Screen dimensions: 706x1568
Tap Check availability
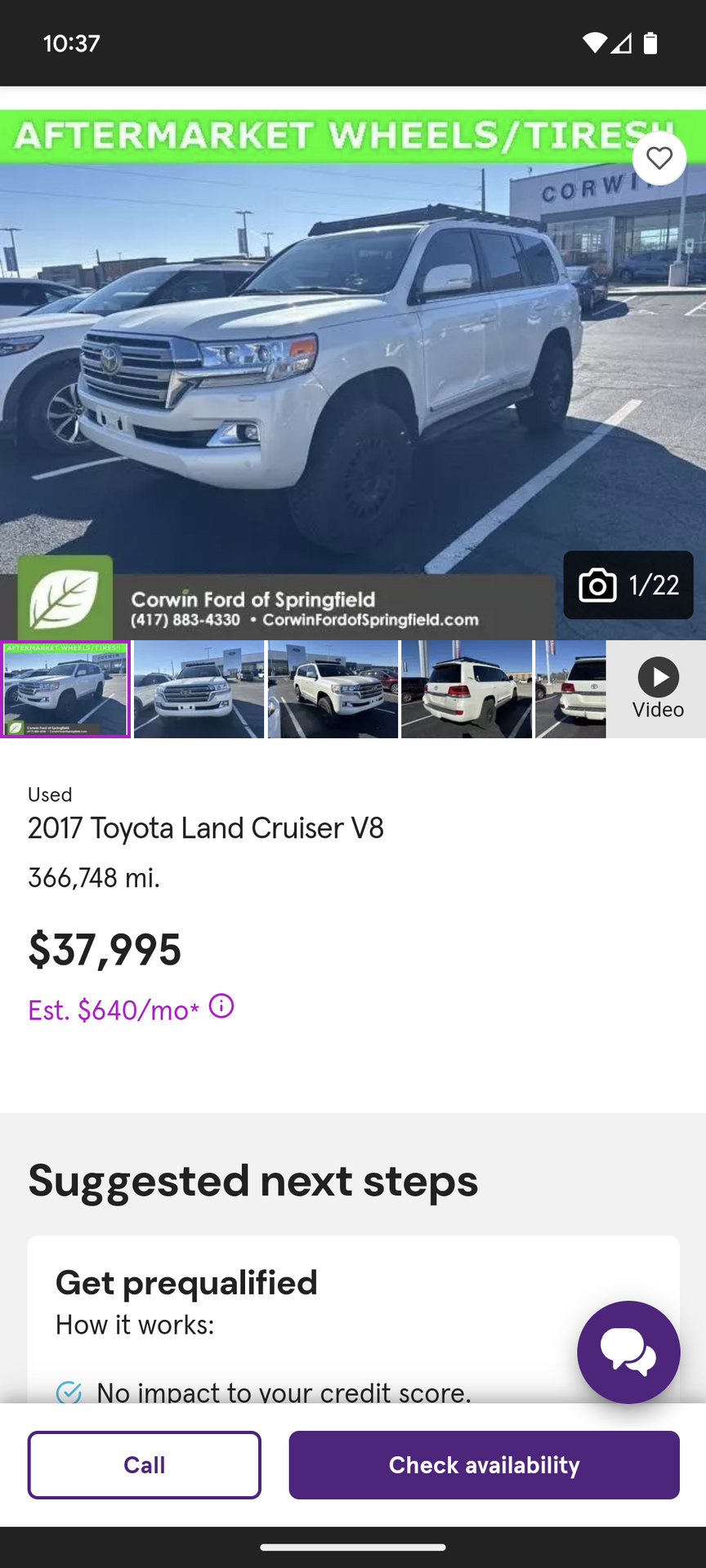[484, 1464]
